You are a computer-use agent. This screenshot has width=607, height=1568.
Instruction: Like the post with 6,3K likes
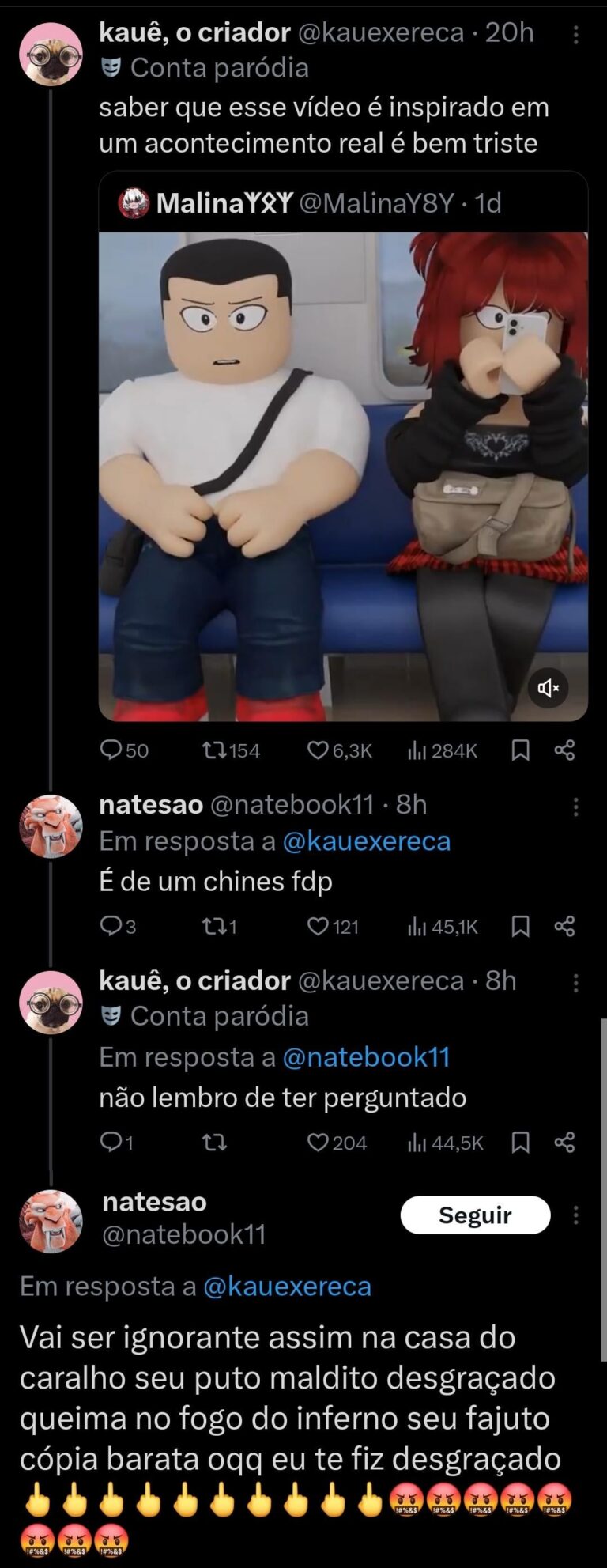[318, 750]
